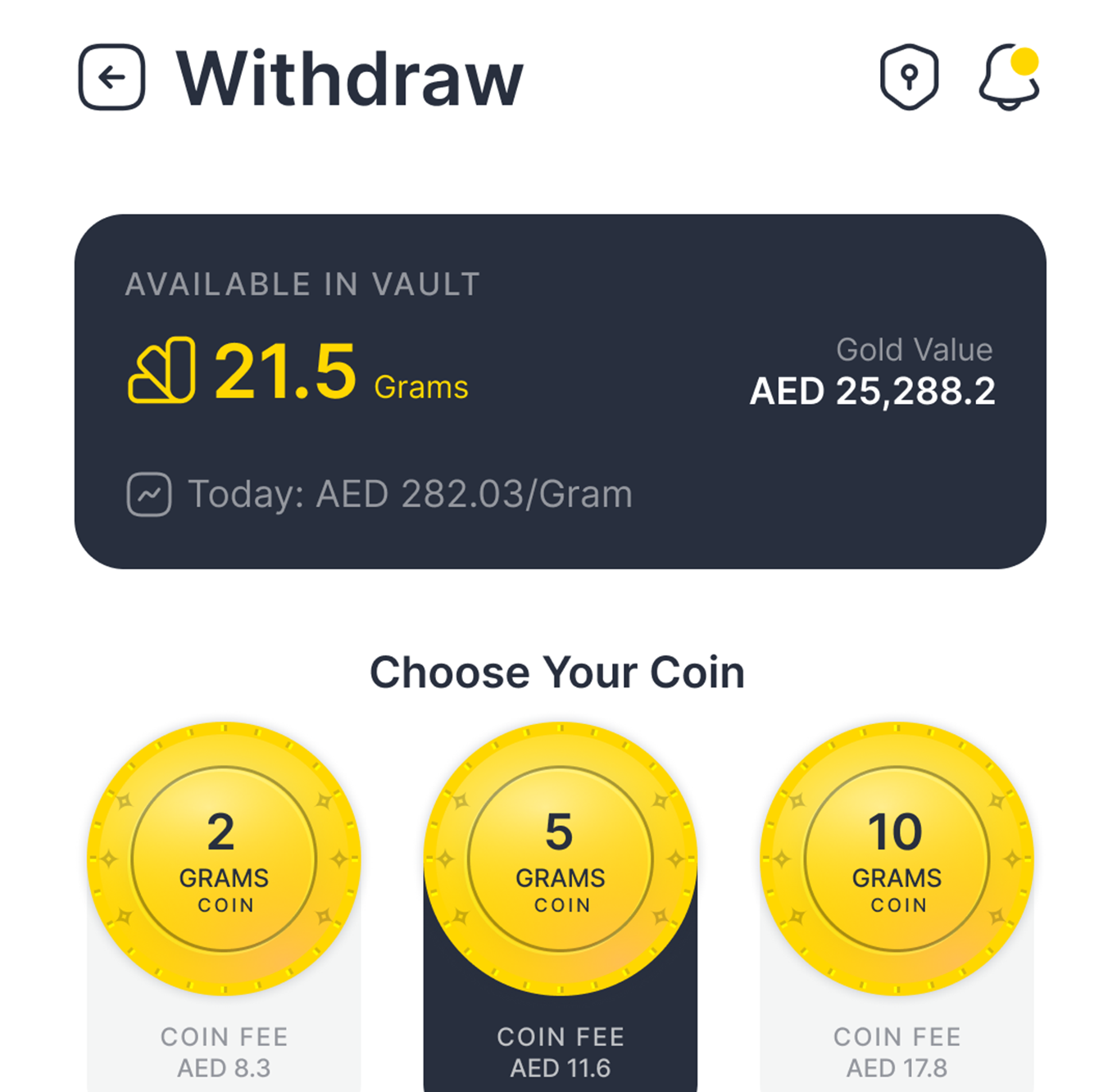Open the security shield icon
This screenshot has height=1092, width=1117.
tap(909, 77)
